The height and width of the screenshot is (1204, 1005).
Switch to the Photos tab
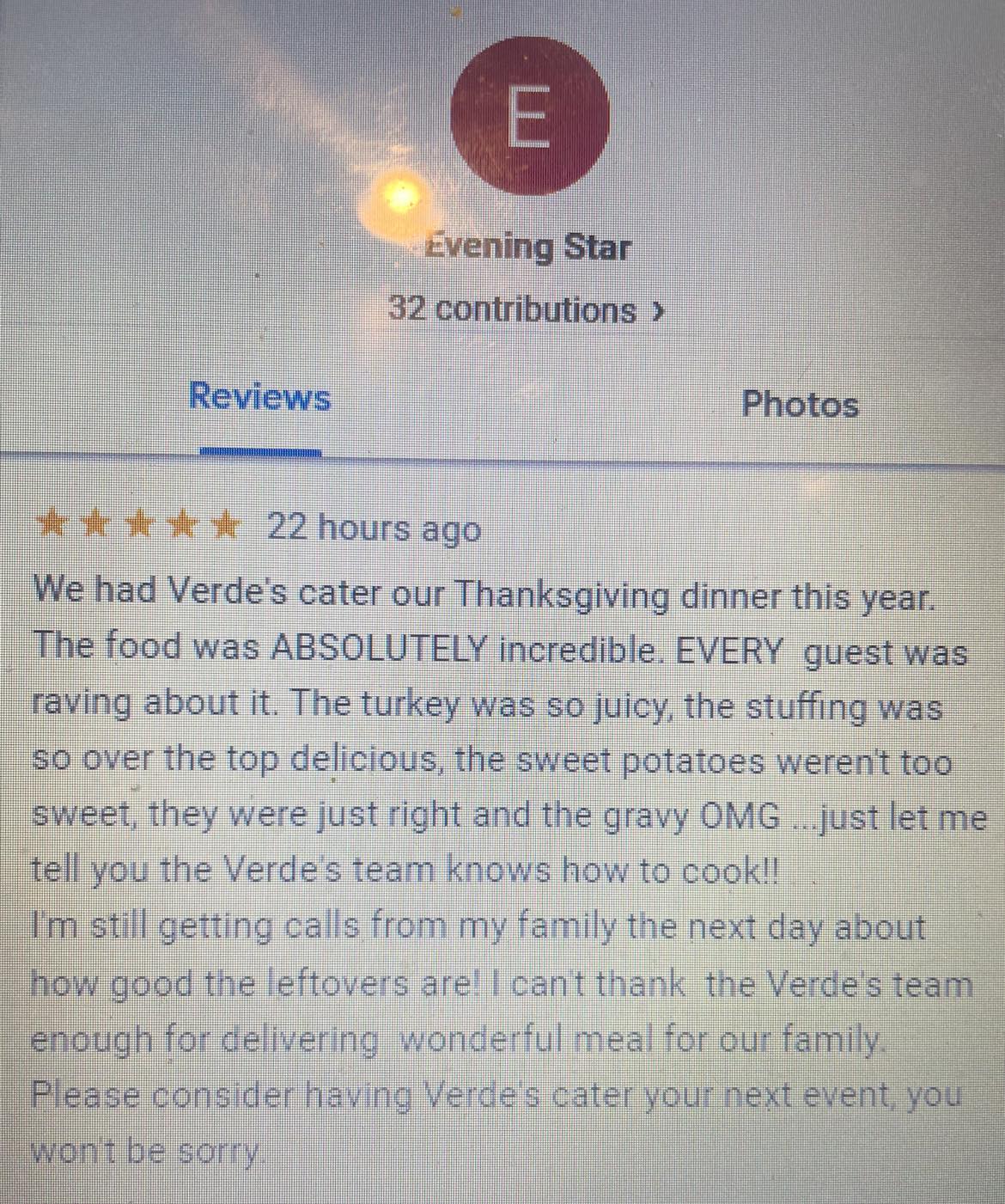point(799,404)
